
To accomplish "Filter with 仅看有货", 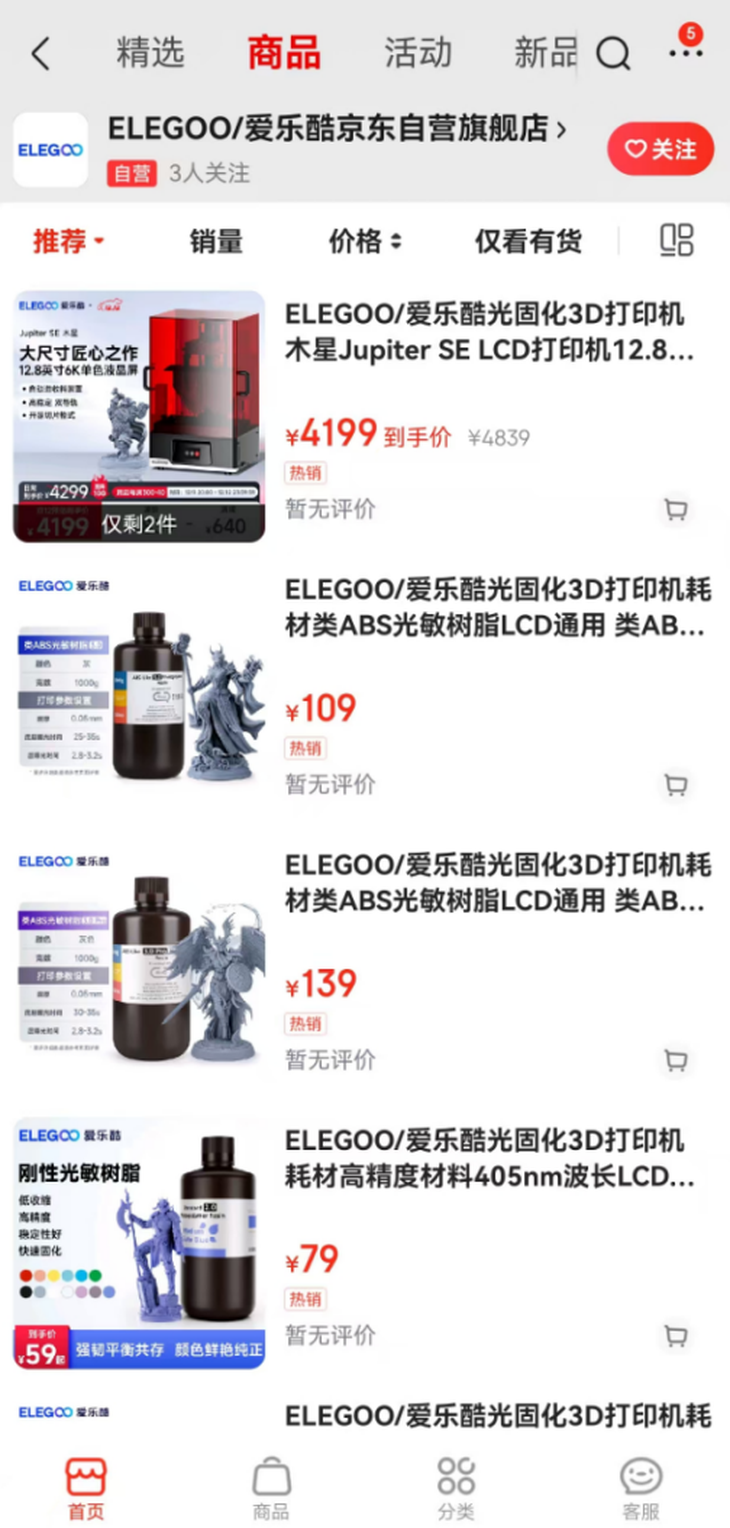I will pyautogui.click(x=528, y=241).
